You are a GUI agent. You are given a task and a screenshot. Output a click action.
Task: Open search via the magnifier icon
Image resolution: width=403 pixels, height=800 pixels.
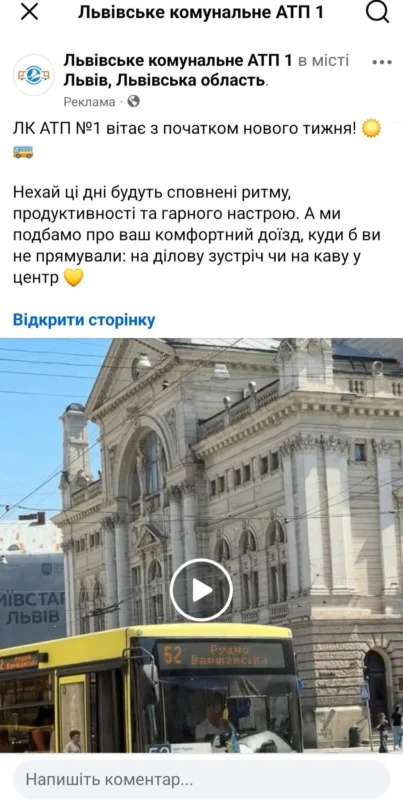[x=377, y=12]
